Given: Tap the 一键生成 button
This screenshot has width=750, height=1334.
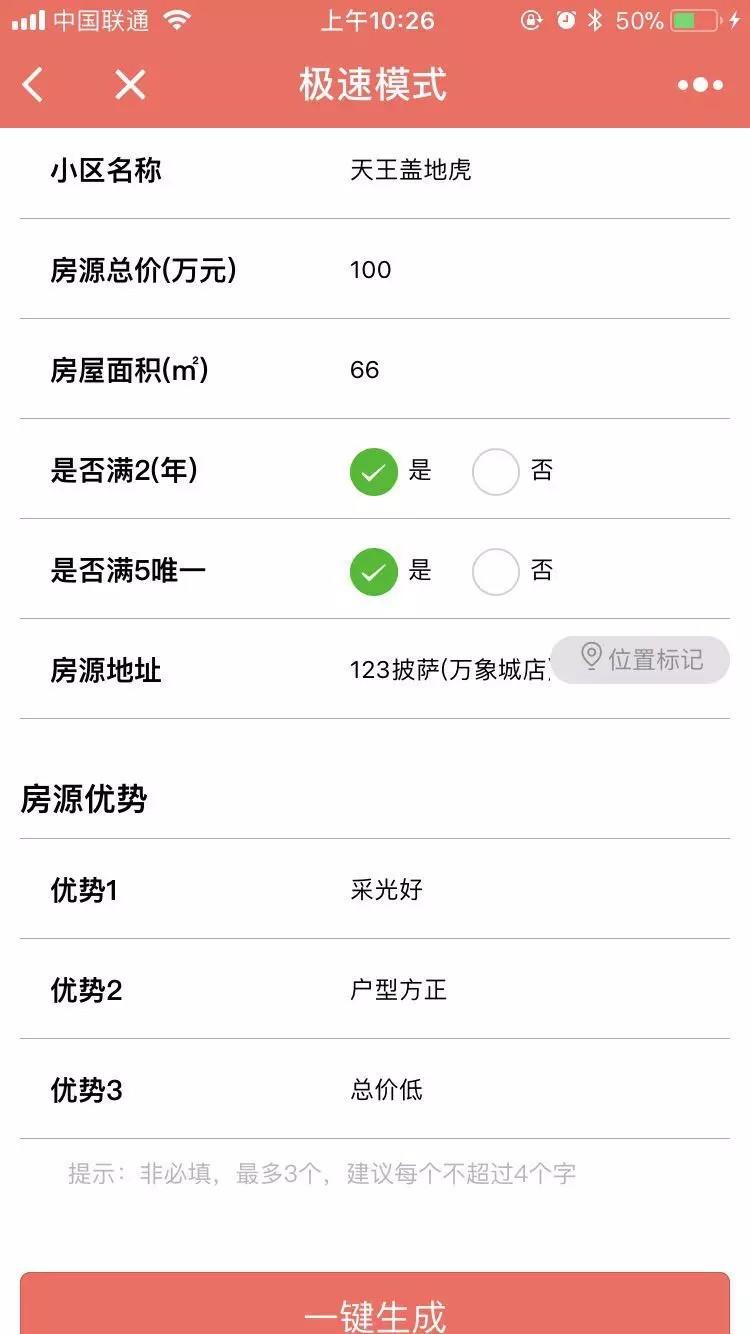Looking at the screenshot, I should click(375, 1308).
